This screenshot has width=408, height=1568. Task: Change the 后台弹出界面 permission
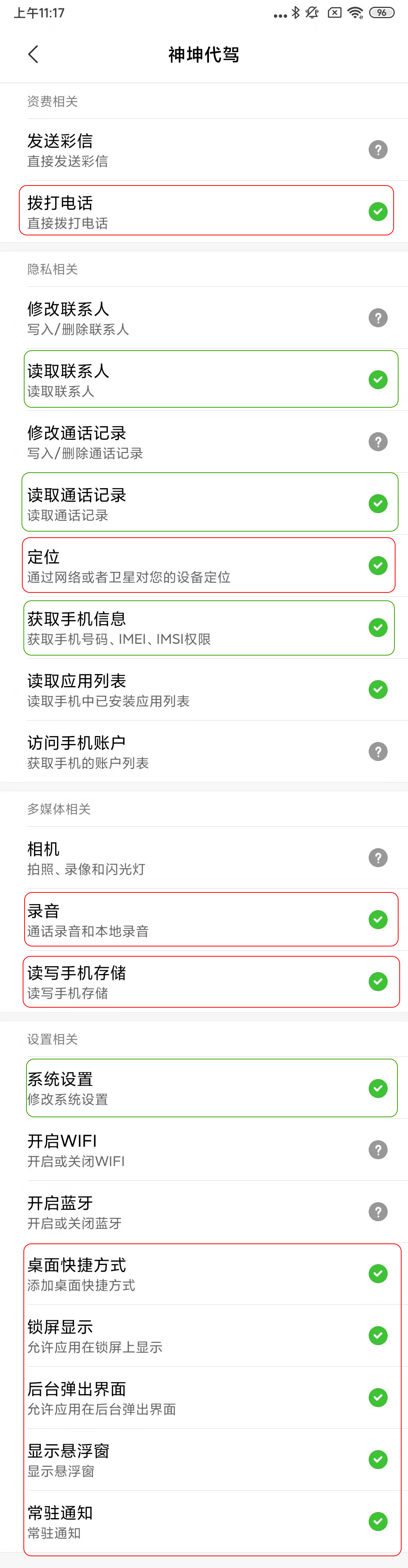click(x=204, y=1398)
